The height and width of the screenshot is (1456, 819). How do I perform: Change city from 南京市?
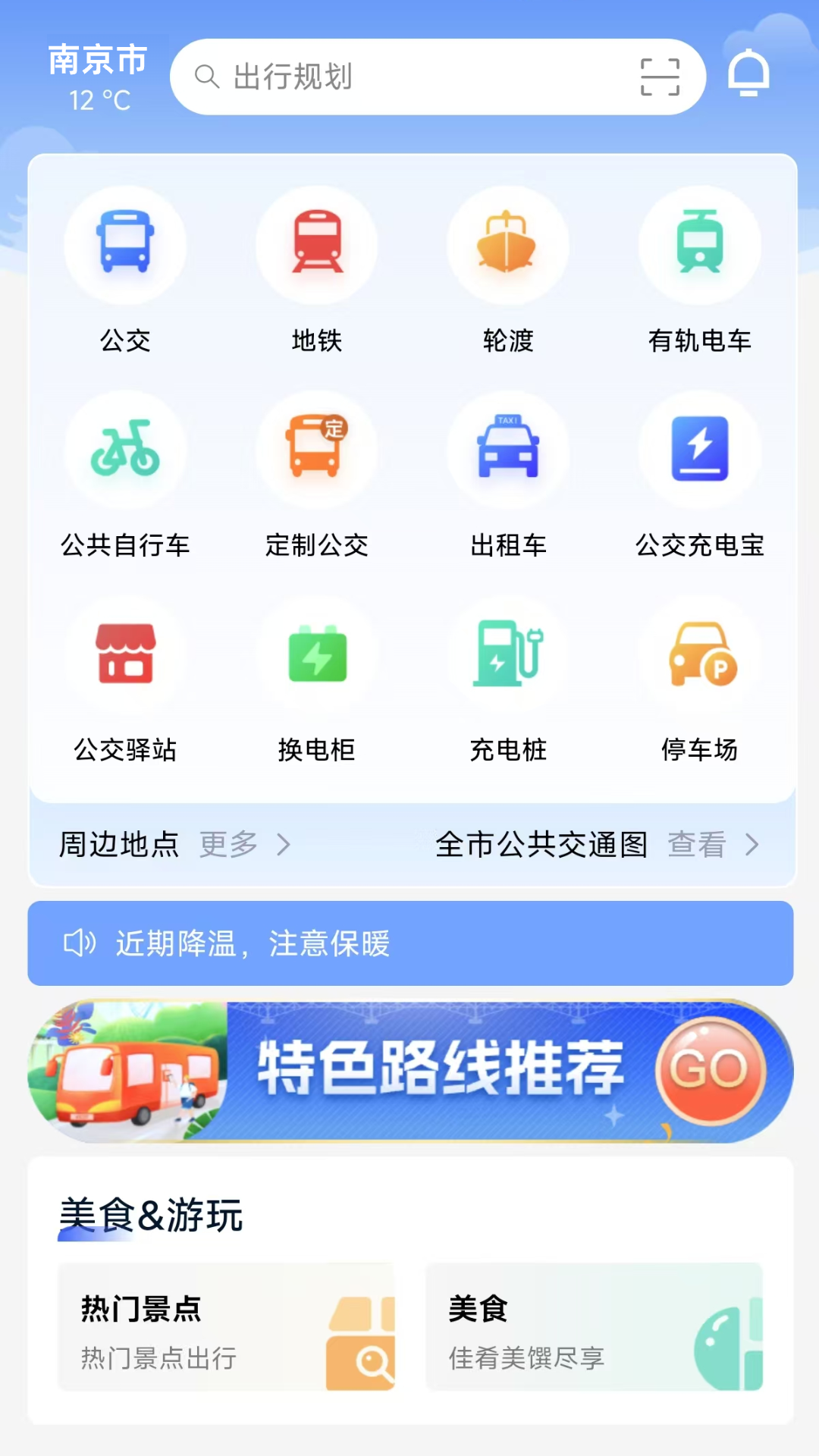pos(98,61)
